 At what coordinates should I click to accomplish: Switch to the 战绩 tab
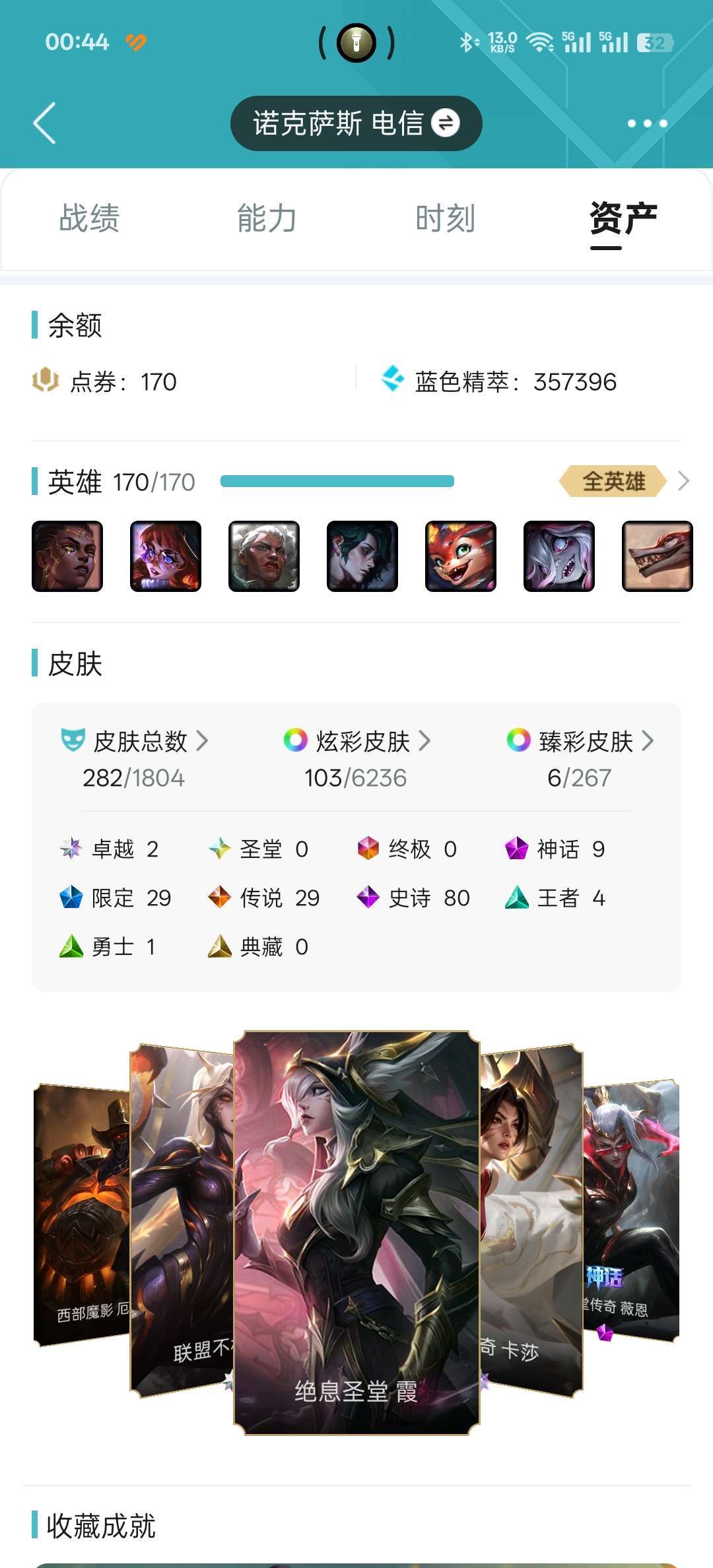[89, 218]
